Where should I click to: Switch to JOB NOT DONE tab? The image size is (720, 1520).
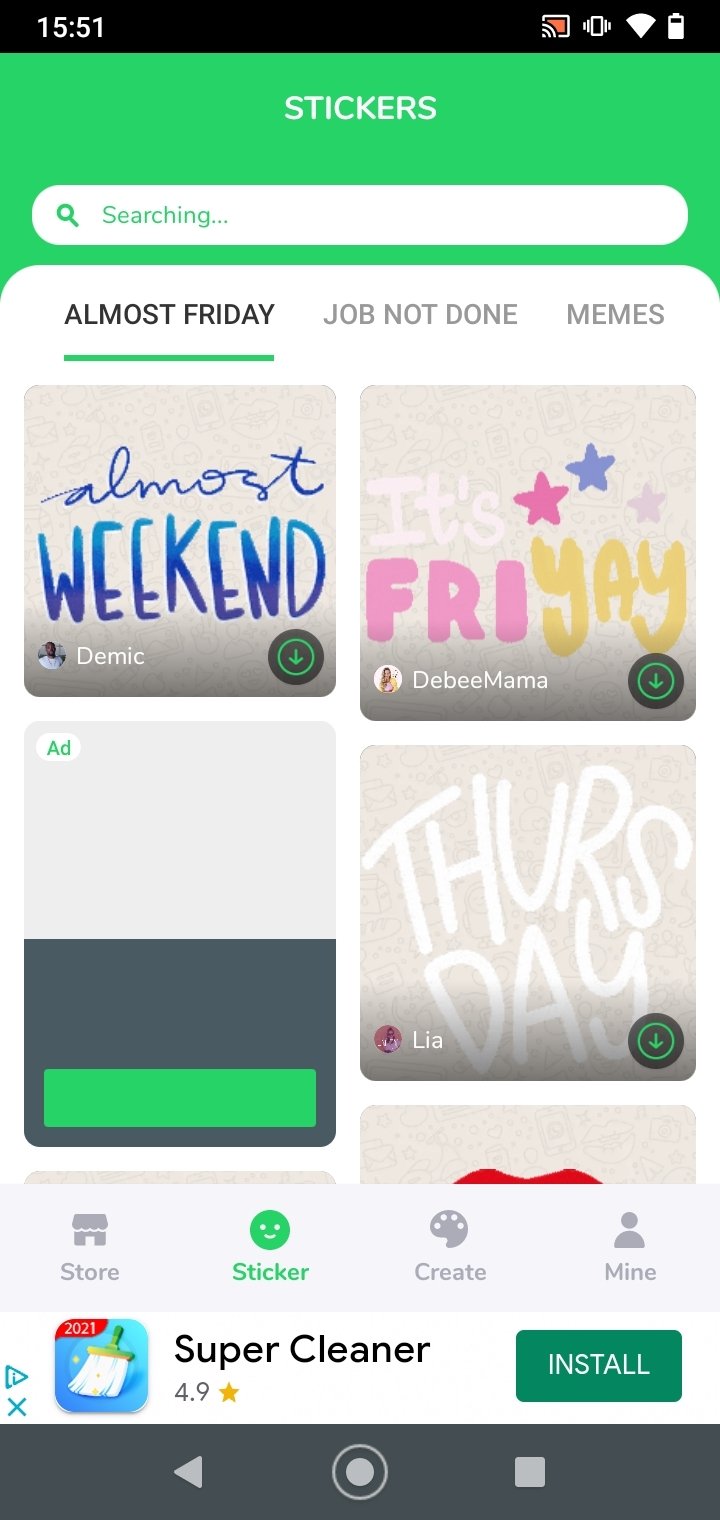click(420, 315)
